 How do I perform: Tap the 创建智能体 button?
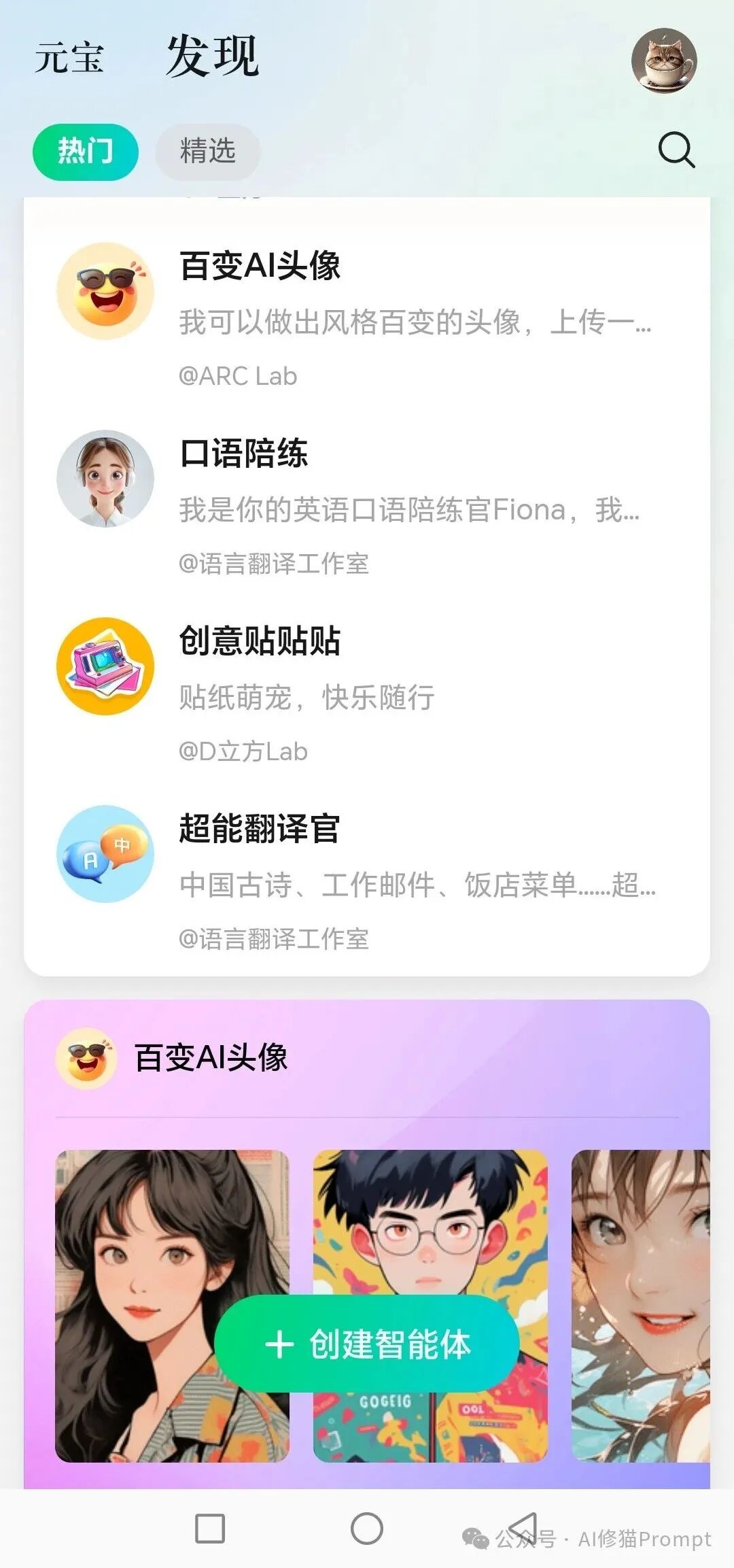click(367, 1344)
